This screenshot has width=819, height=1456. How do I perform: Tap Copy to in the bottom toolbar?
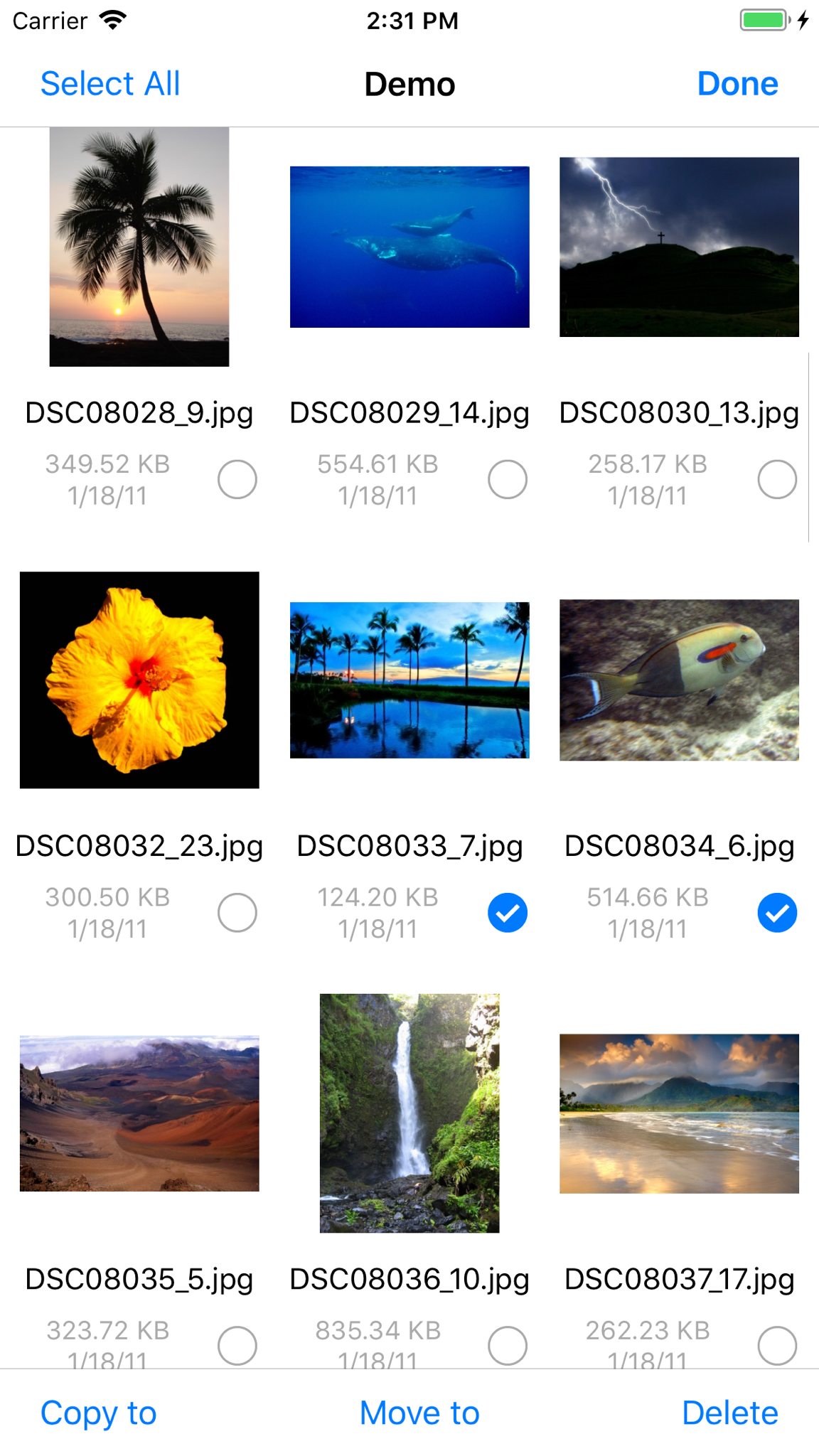click(98, 1413)
